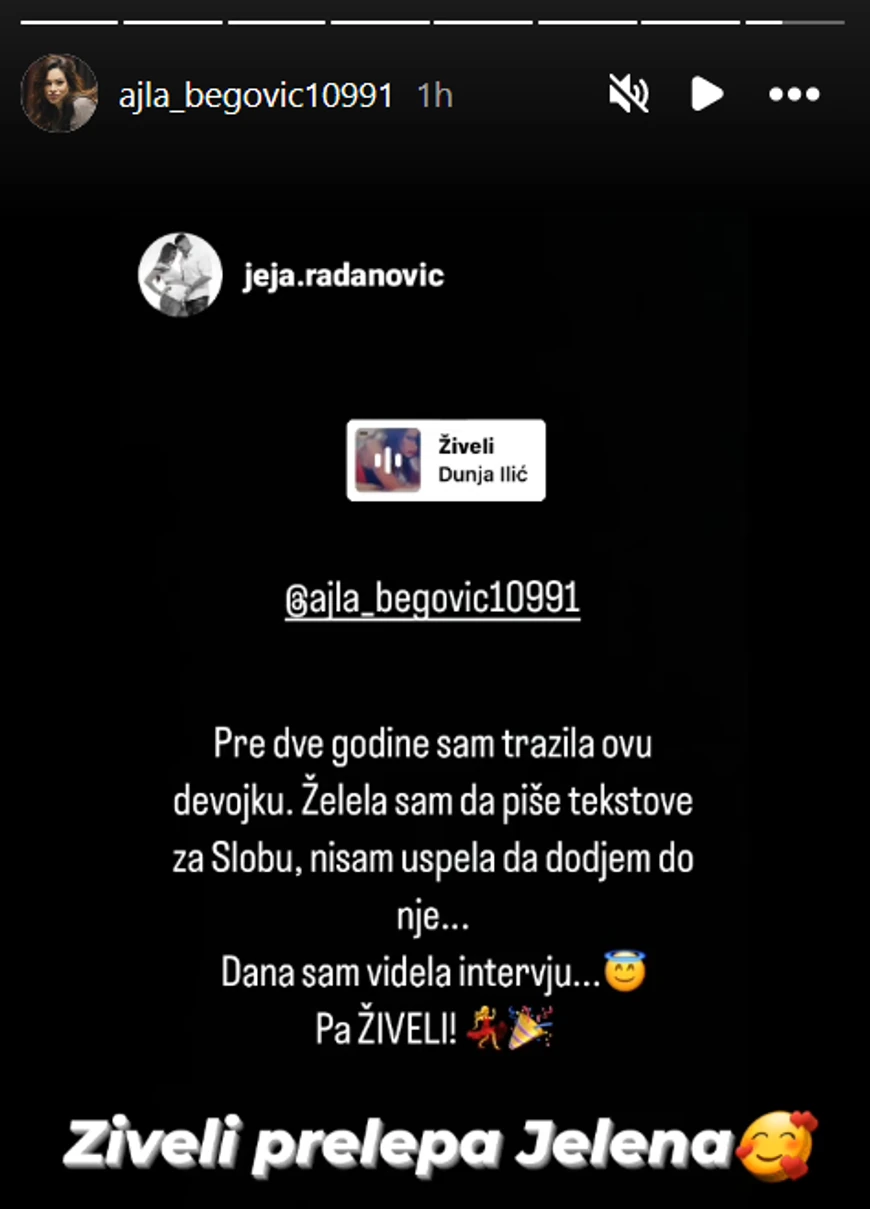Open the reshared jeja.radanovic story
Screen dimensions: 870x1209
343,276
